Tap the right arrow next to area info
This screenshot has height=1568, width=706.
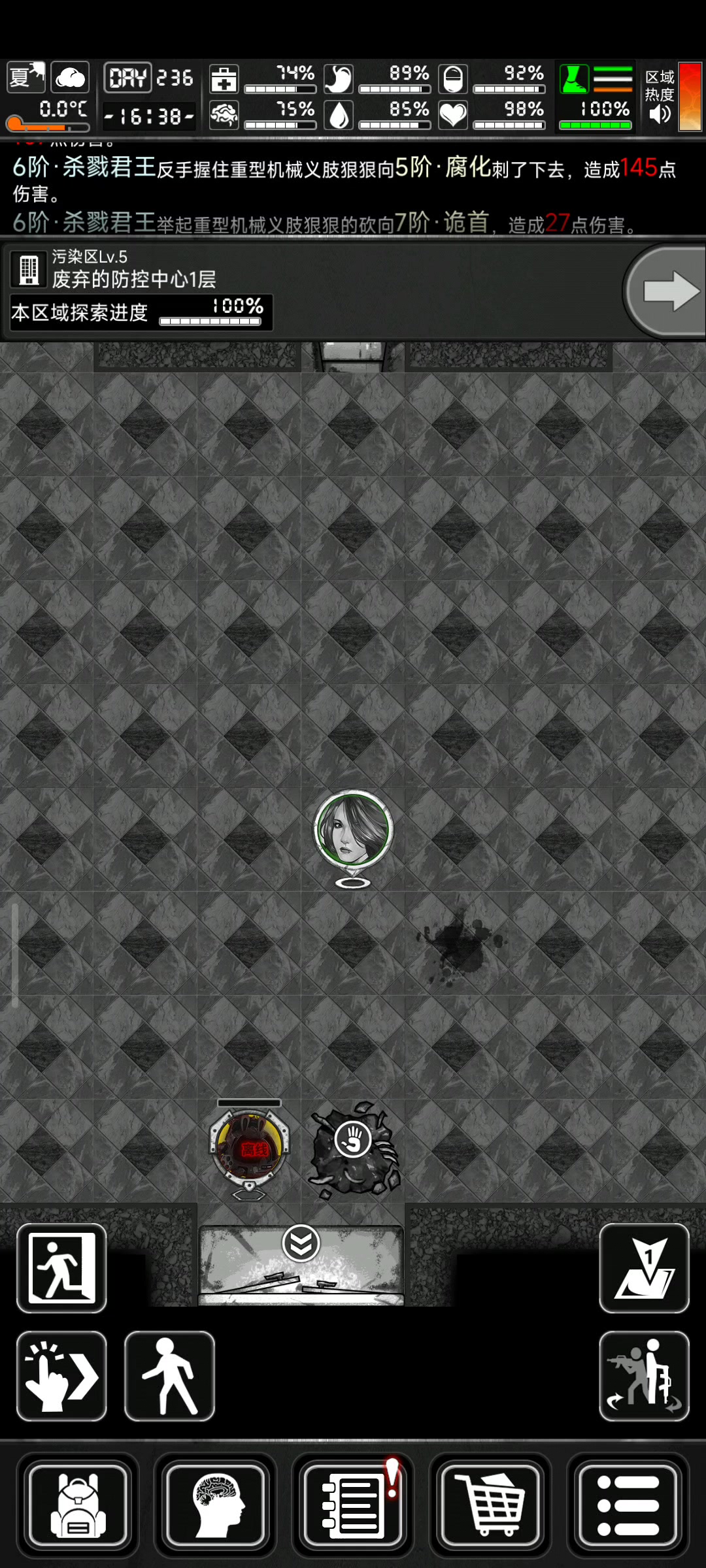click(665, 291)
